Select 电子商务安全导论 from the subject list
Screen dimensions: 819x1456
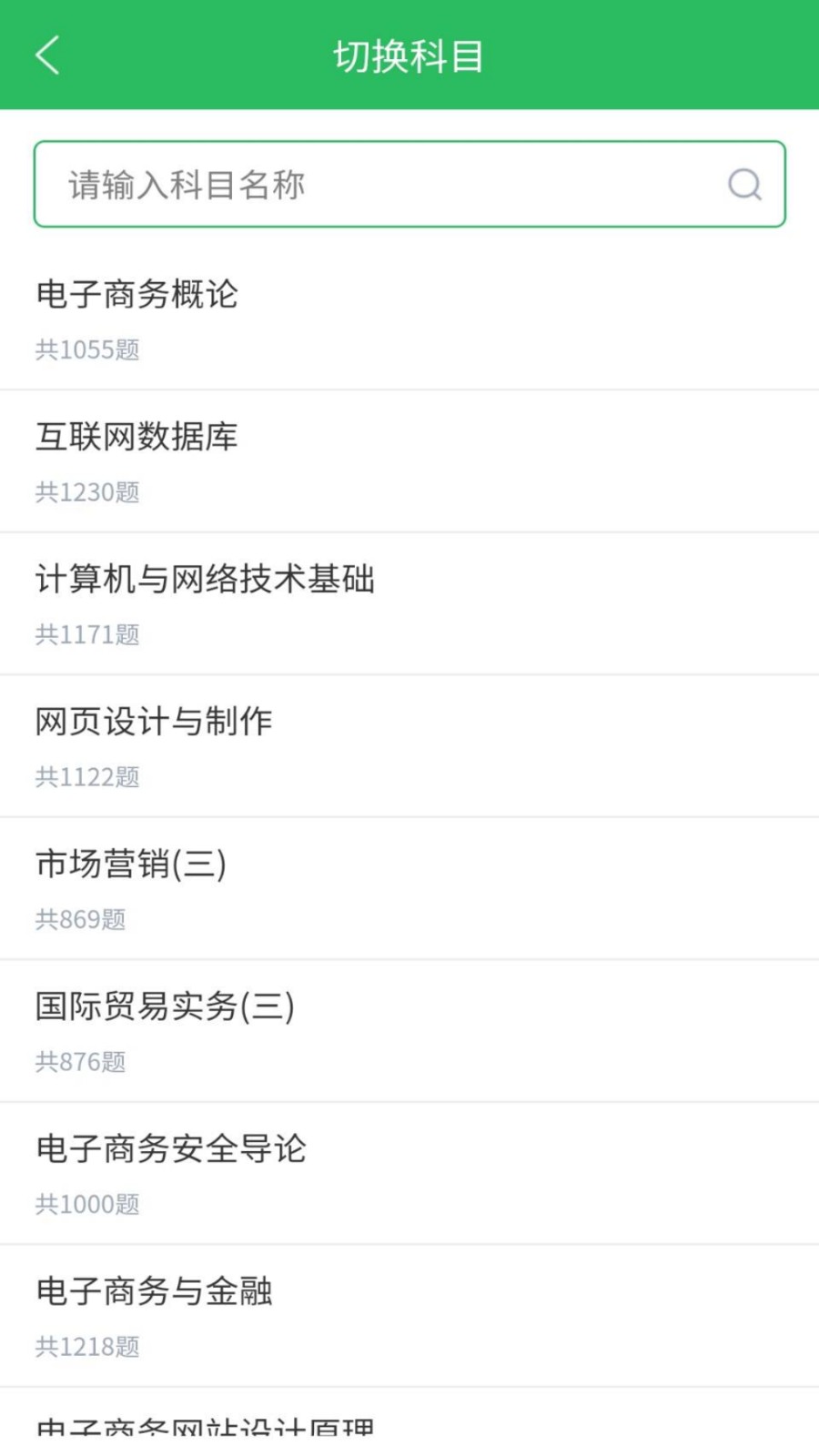tap(170, 1149)
